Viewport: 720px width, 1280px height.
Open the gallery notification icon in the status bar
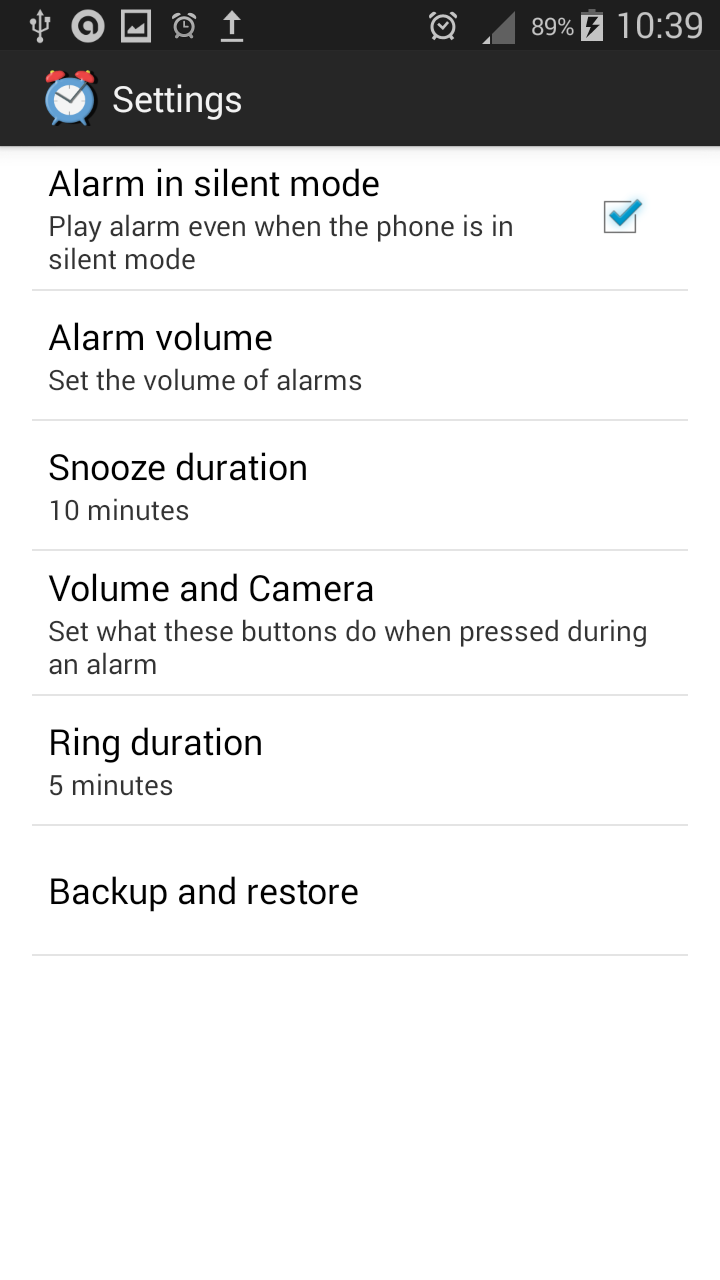137,25
